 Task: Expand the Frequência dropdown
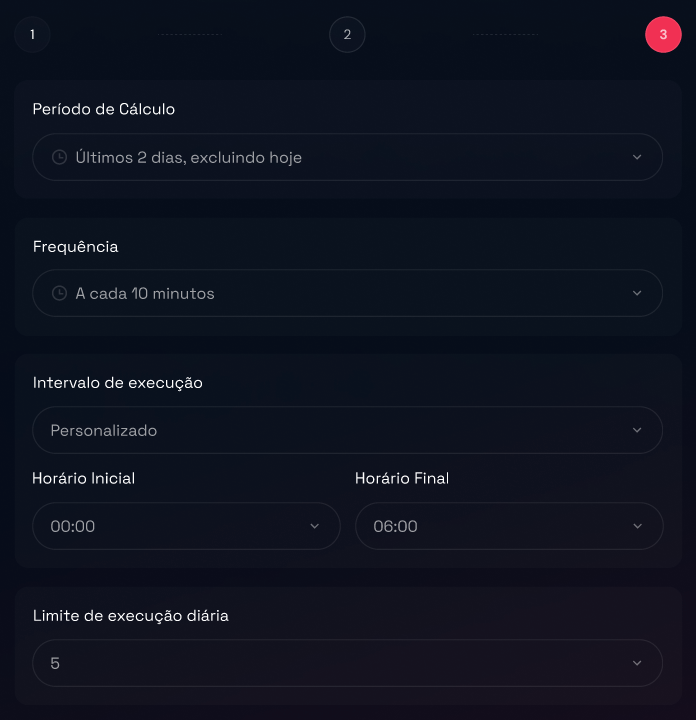click(347, 293)
